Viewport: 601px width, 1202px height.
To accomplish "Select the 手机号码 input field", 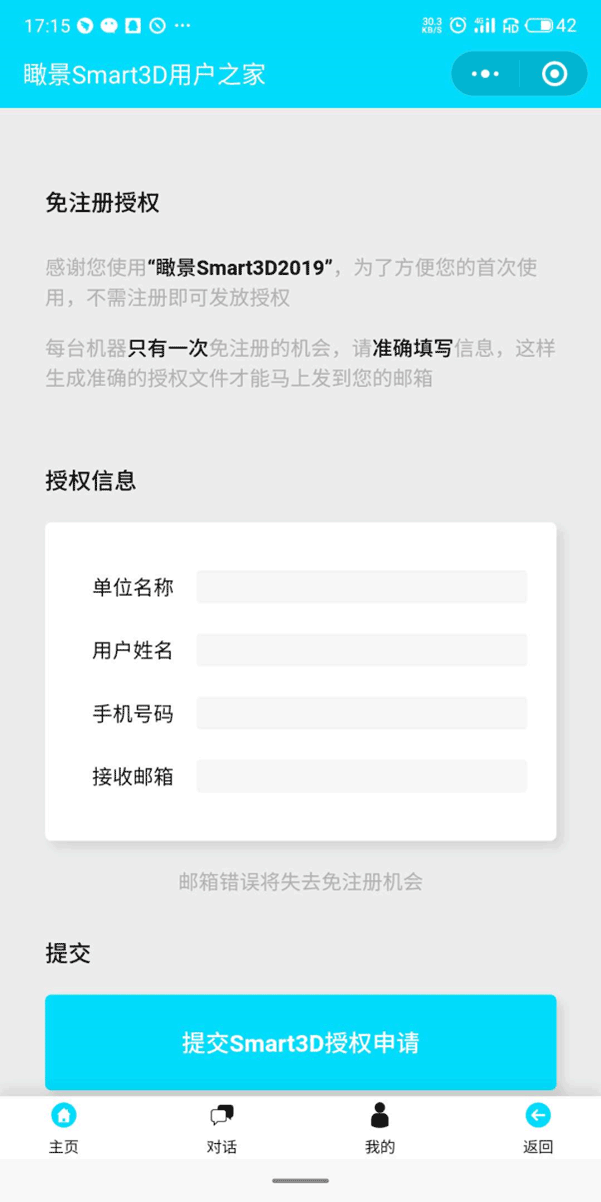I will click(x=362, y=713).
